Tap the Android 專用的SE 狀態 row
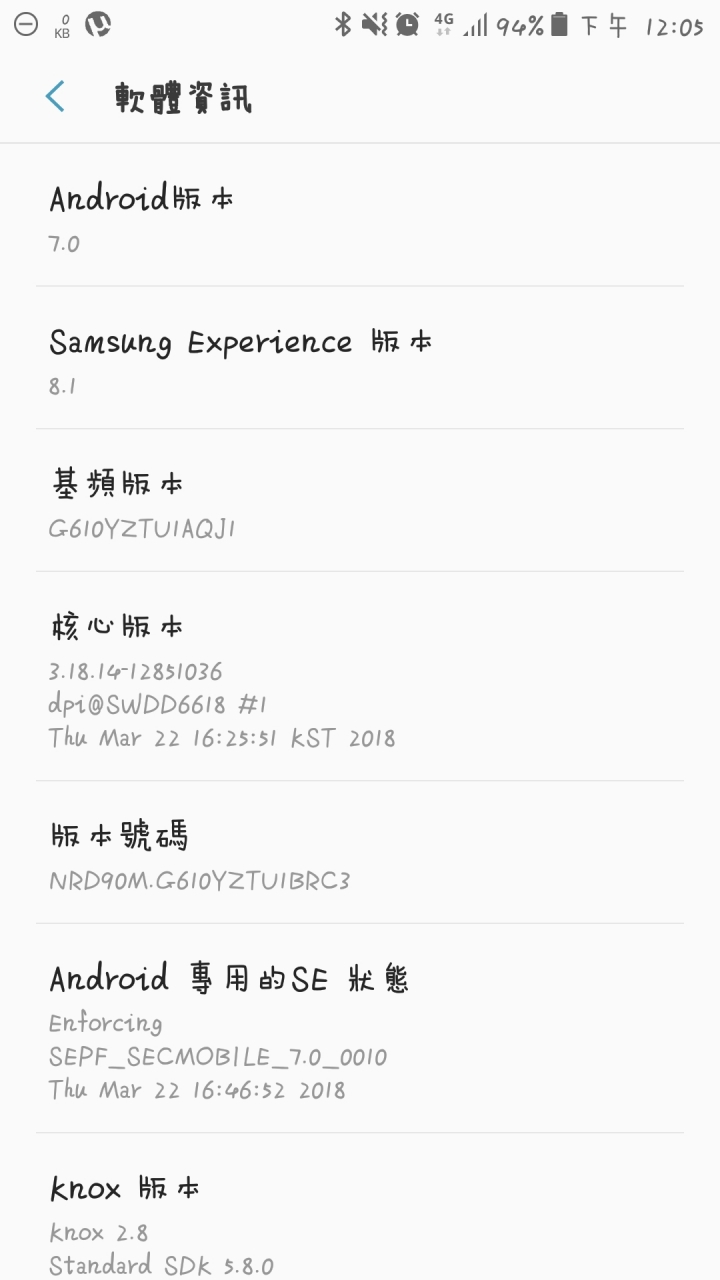Screen dimensions: 720x1280 pos(360,1028)
